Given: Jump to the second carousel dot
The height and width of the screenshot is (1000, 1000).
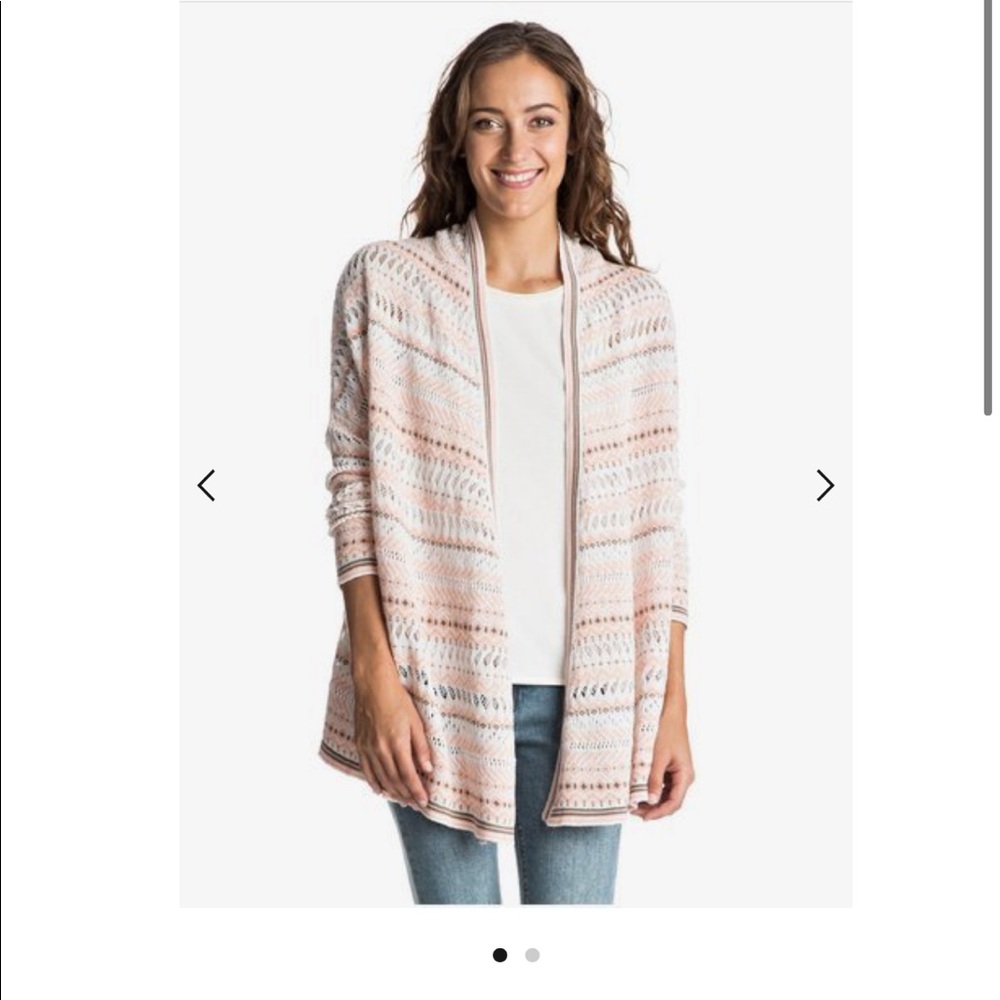Looking at the screenshot, I should pos(532,955).
